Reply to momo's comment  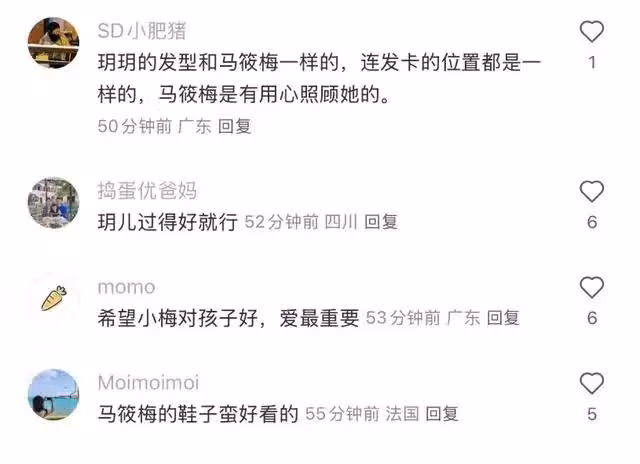pyautogui.click(x=503, y=318)
